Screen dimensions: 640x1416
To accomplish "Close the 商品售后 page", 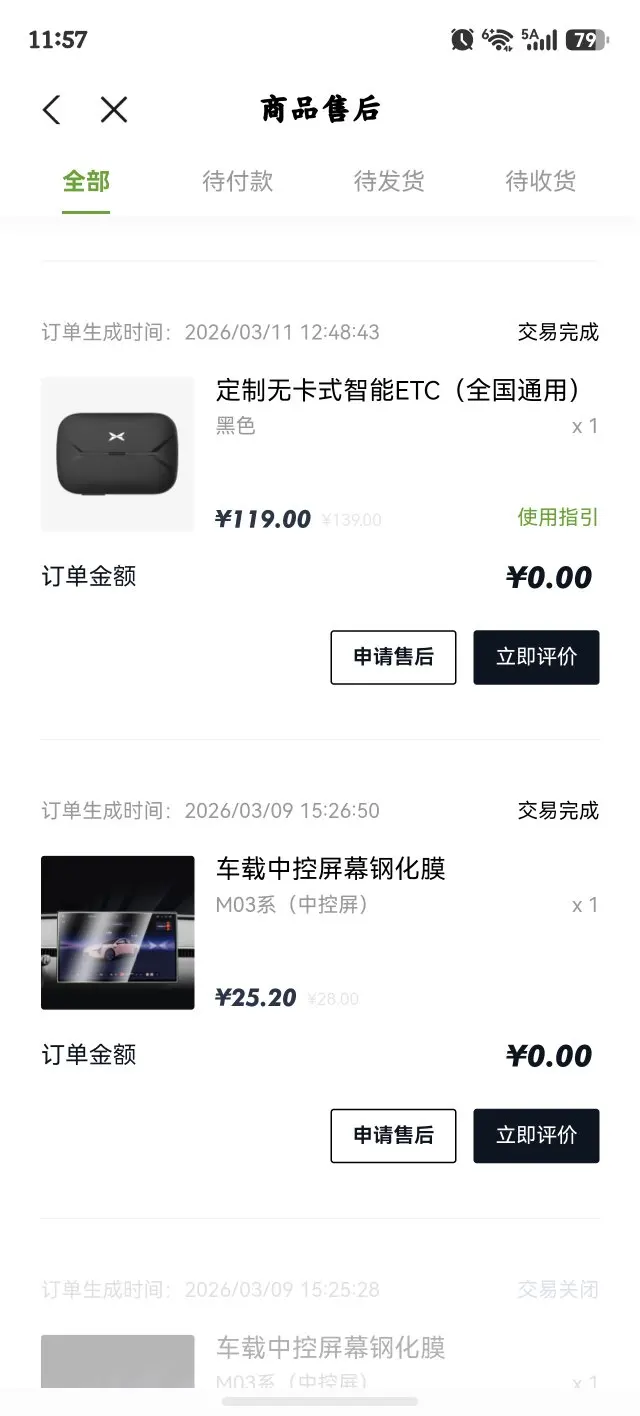I will 114,110.
